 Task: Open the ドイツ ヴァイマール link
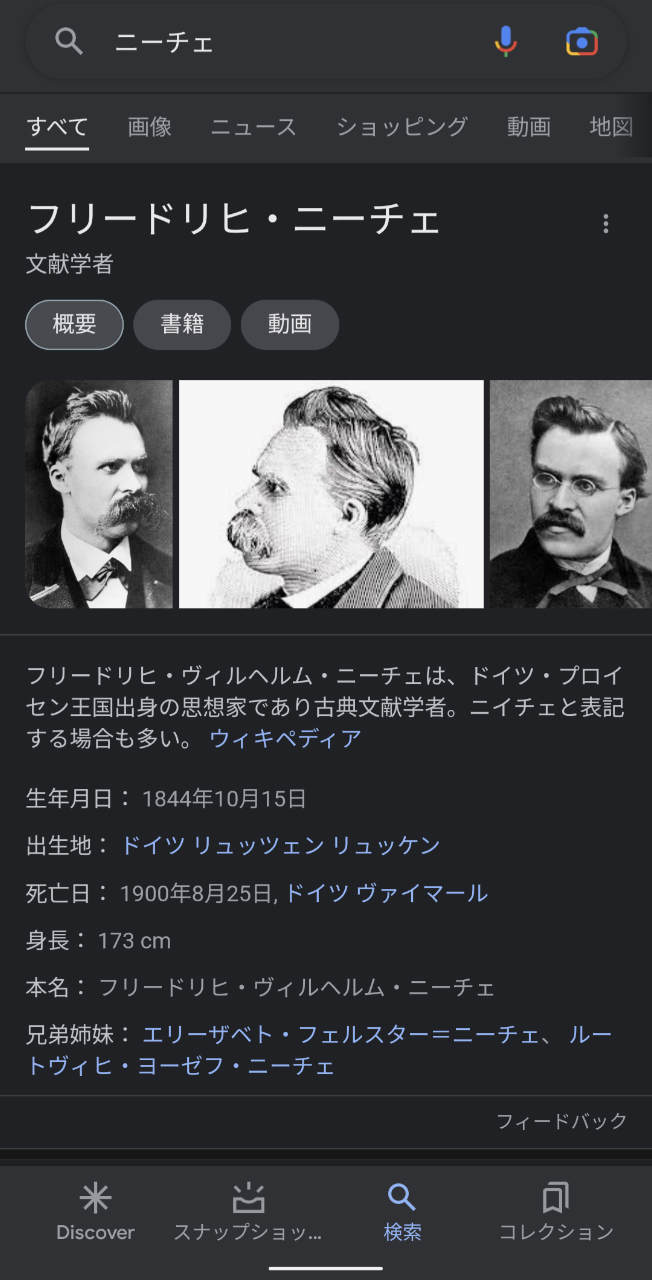(386, 893)
